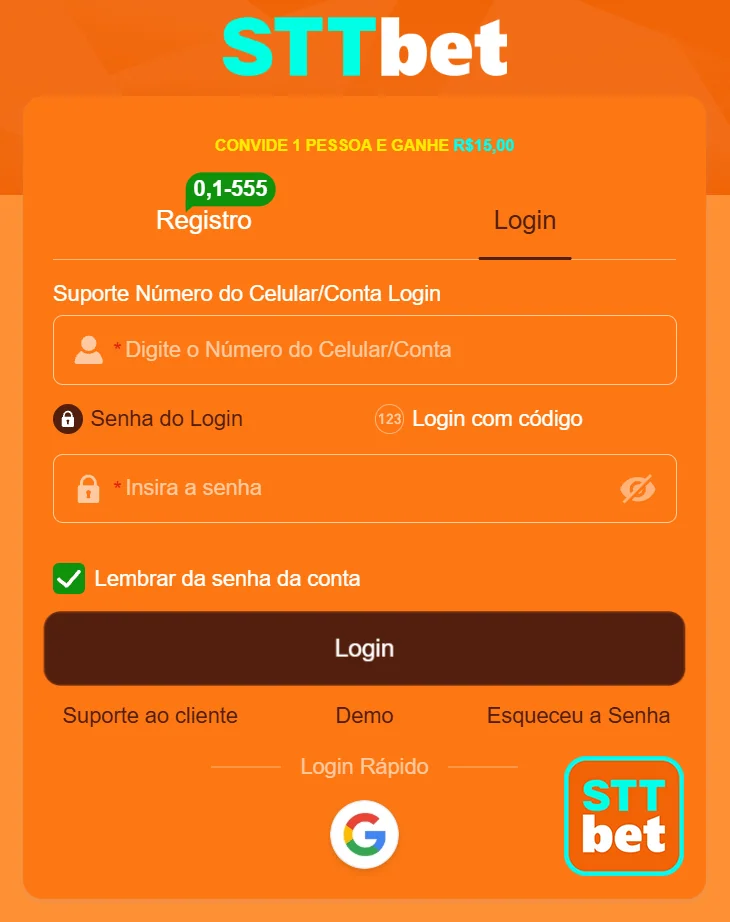Focus the phone number or account field

click(x=380, y=350)
